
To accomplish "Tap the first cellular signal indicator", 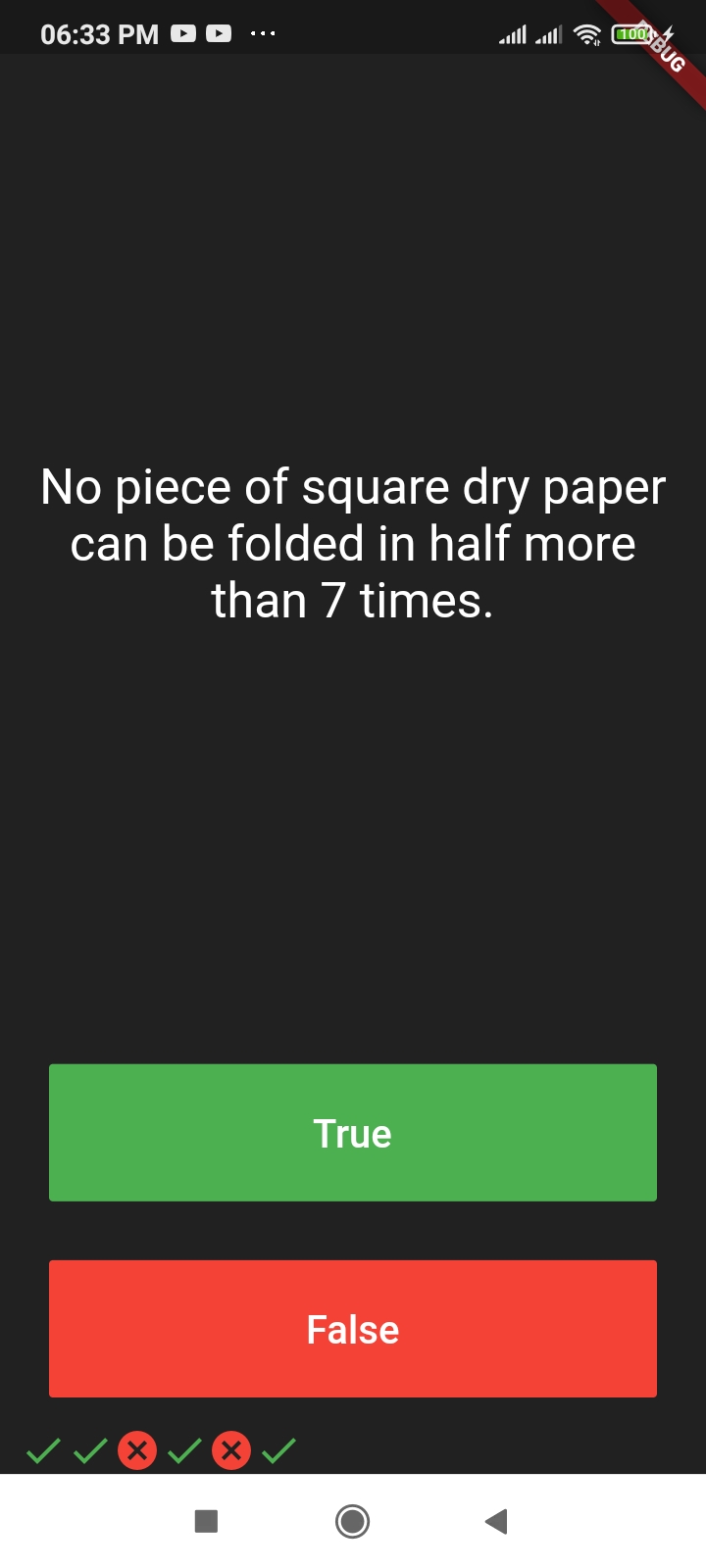I will [x=512, y=33].
